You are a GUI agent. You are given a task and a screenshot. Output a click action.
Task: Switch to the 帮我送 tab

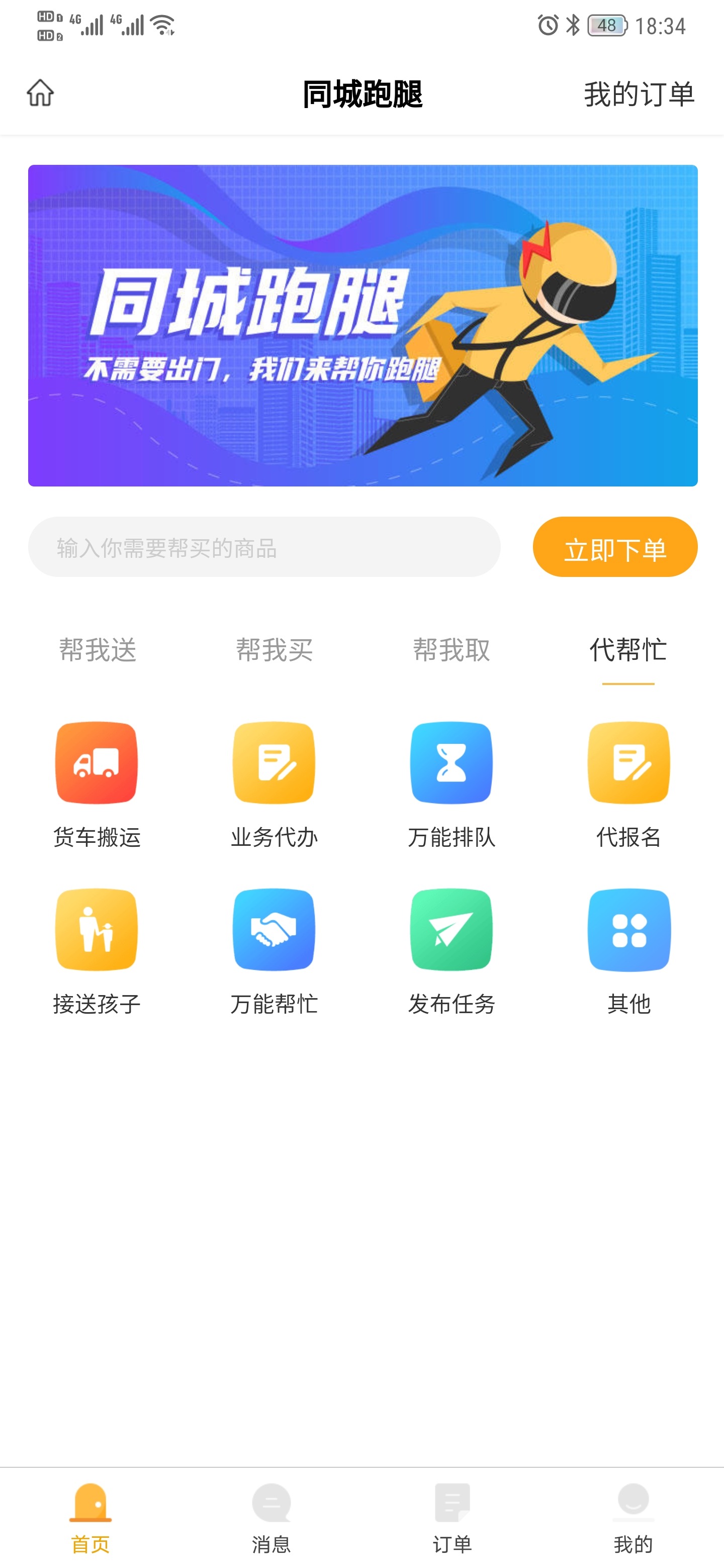(x=97, y=649)
